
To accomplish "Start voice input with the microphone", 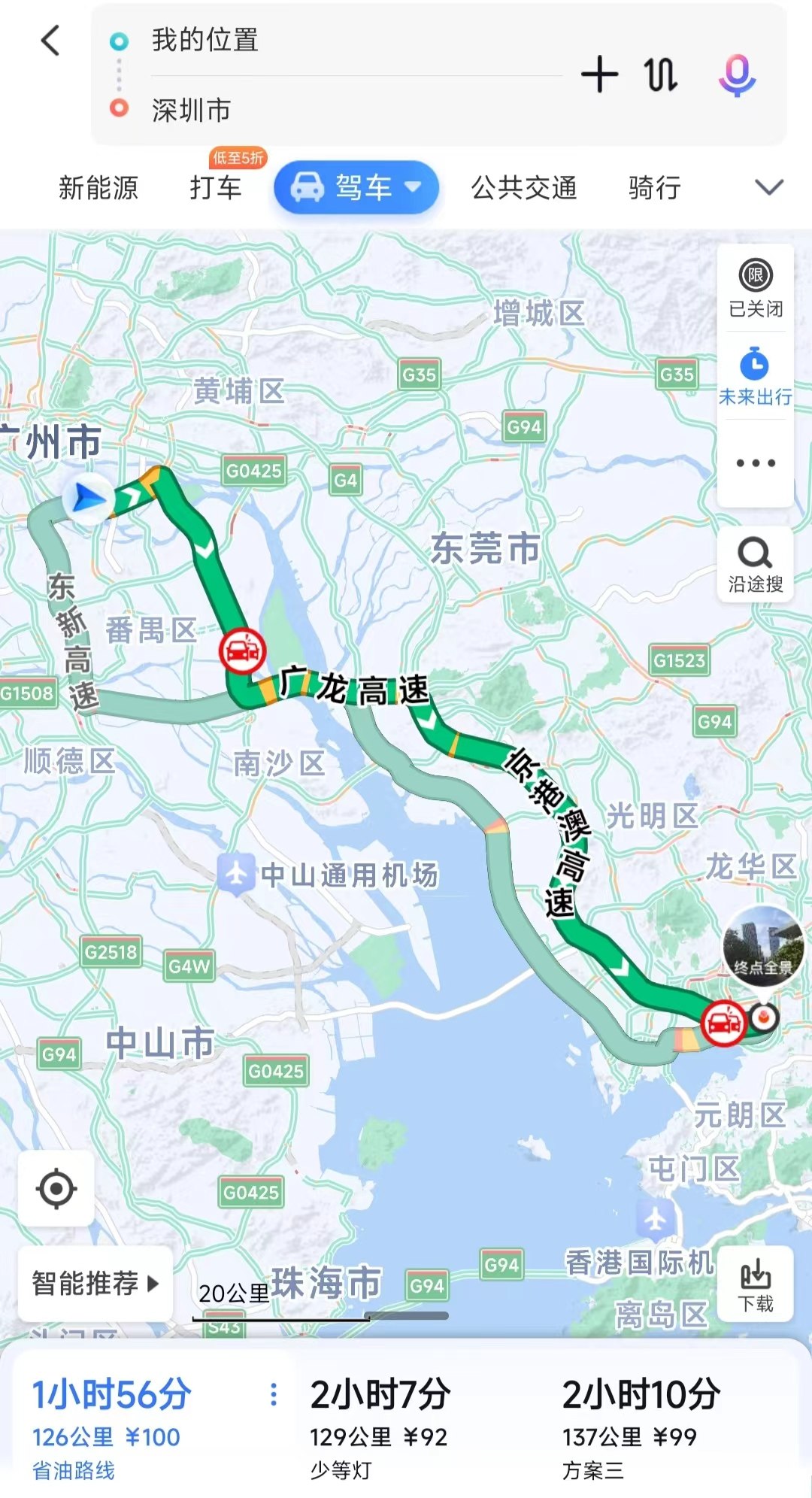I will tap(737, 75).
